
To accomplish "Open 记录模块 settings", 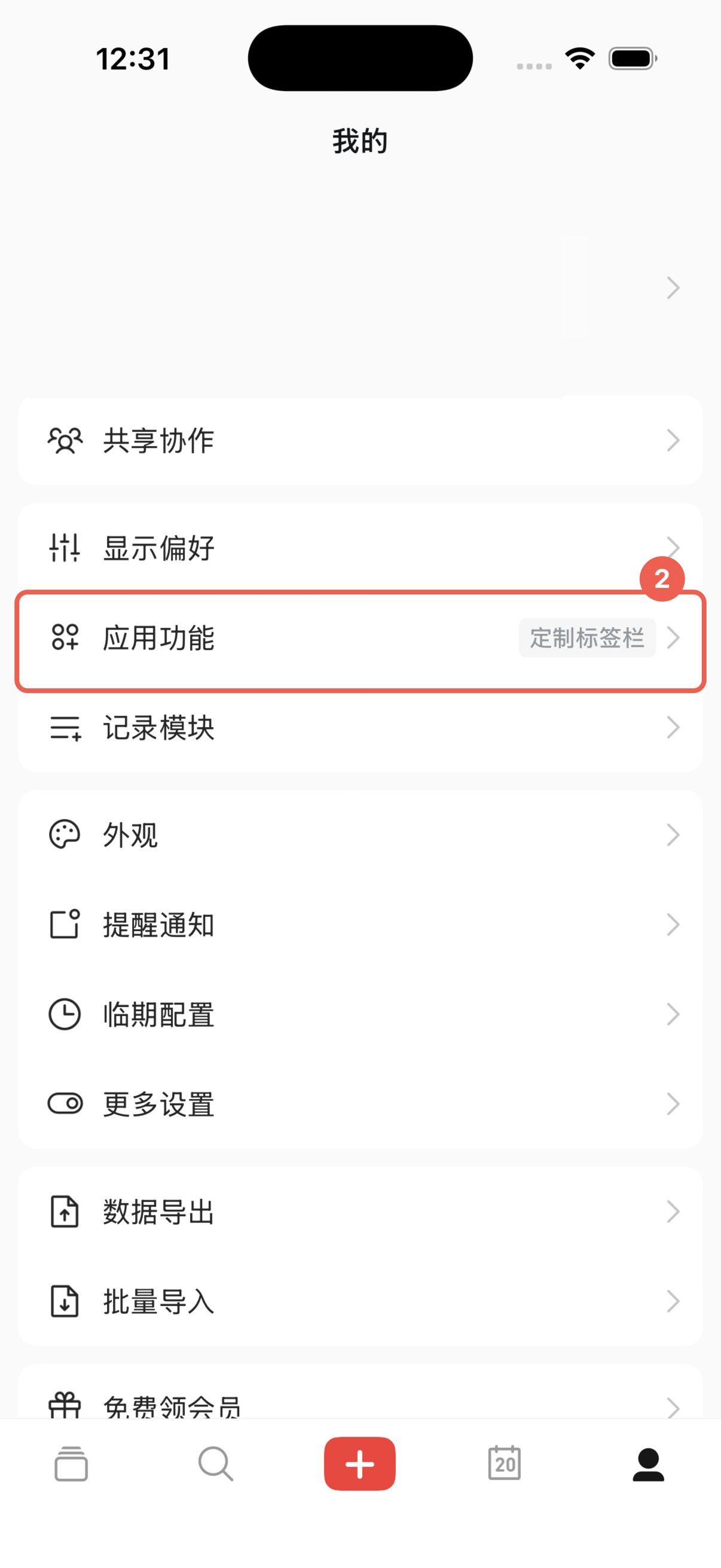I will click(x=360, y=727).
